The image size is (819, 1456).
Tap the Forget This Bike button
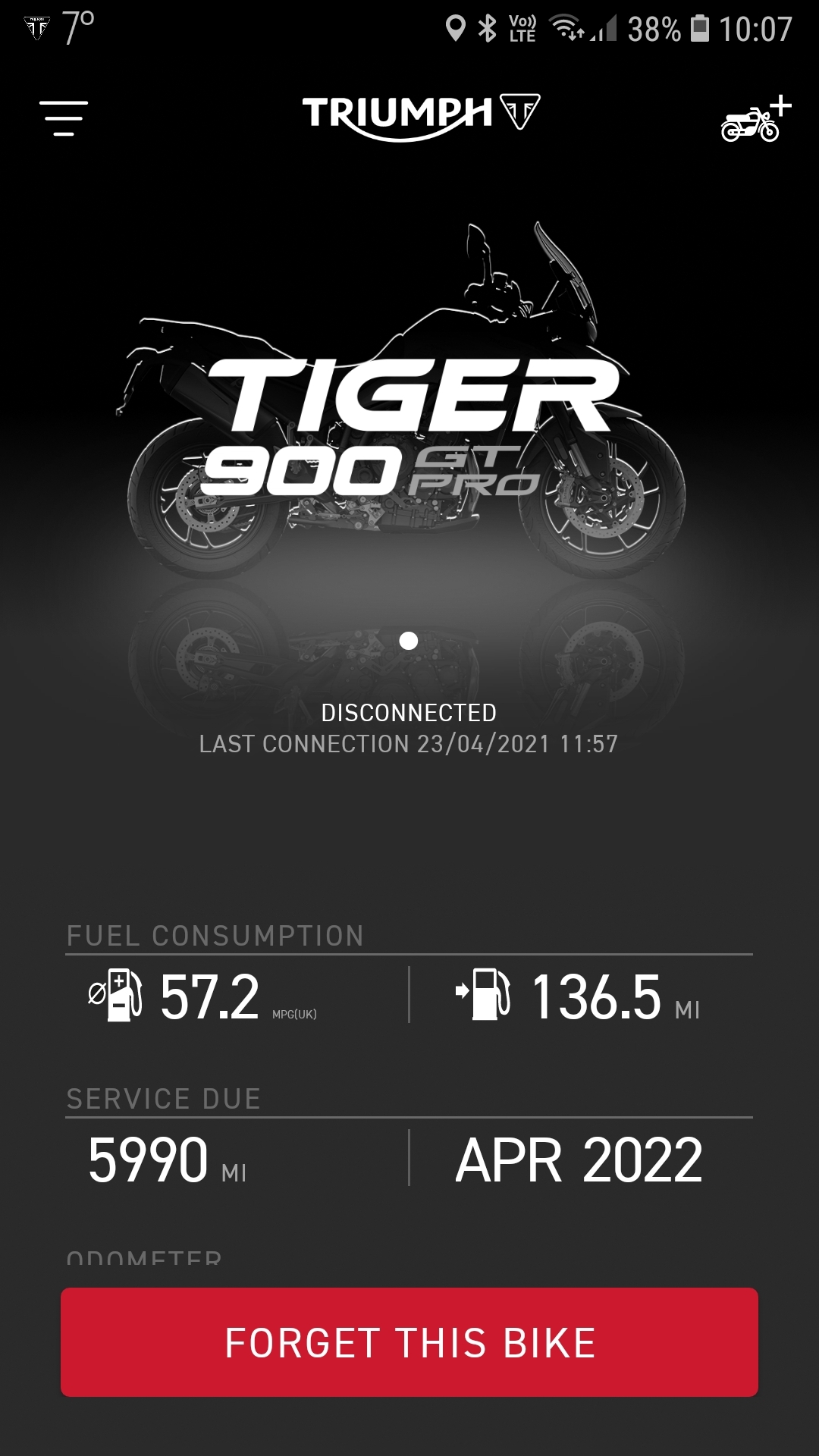[409, 1342]
